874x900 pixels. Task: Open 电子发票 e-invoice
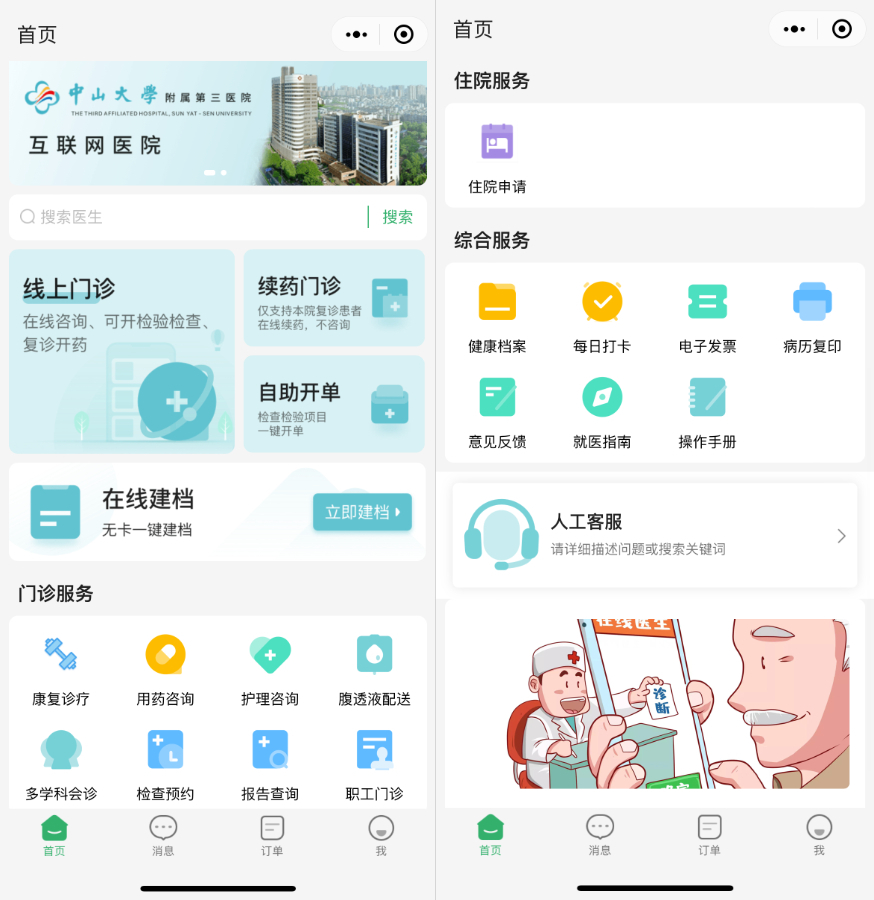point(707,317)
